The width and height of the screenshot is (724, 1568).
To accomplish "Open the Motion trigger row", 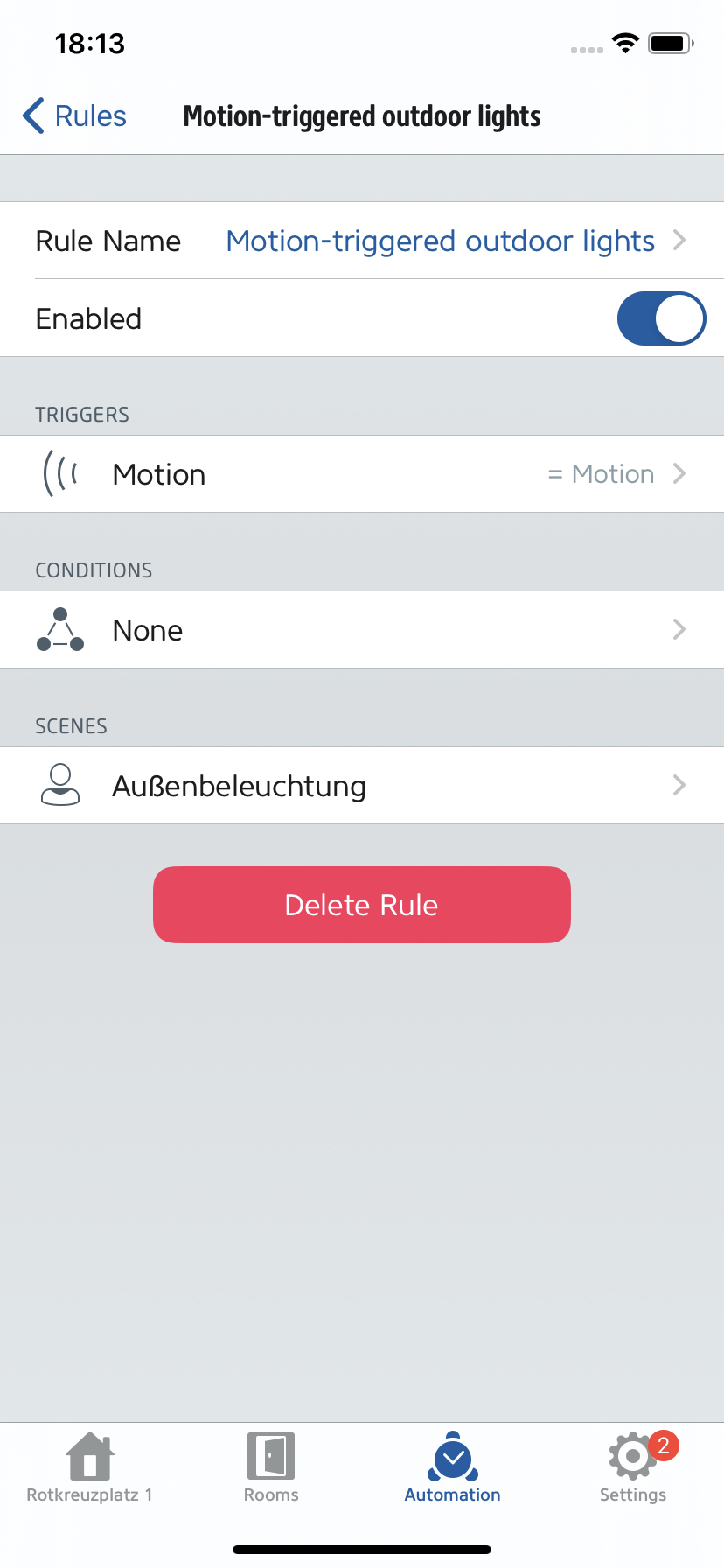I will (362, 474).
